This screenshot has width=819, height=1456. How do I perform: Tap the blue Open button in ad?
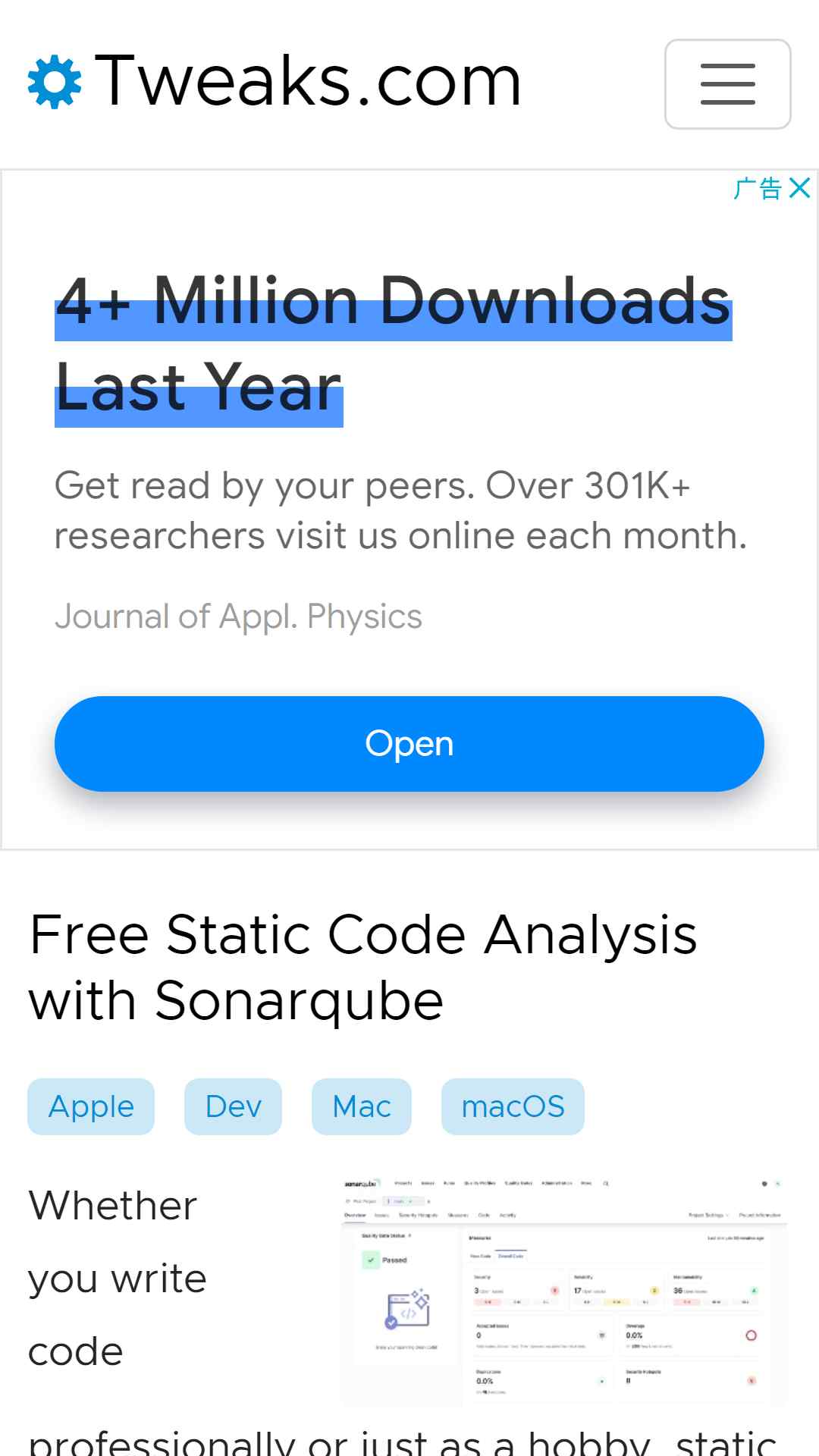tap(409, 744)
